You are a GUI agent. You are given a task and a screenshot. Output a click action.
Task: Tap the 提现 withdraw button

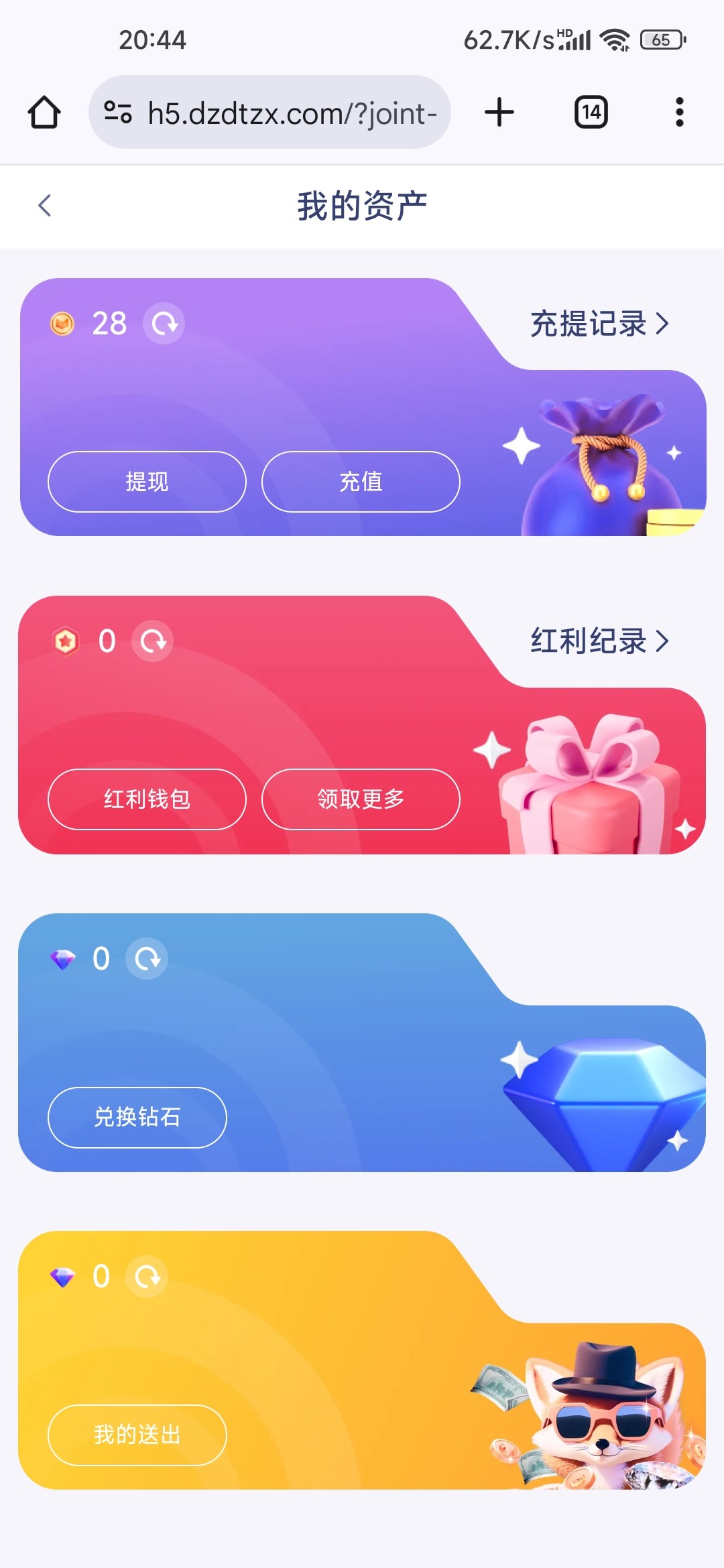pyautogui.click(x=147, y=482)
